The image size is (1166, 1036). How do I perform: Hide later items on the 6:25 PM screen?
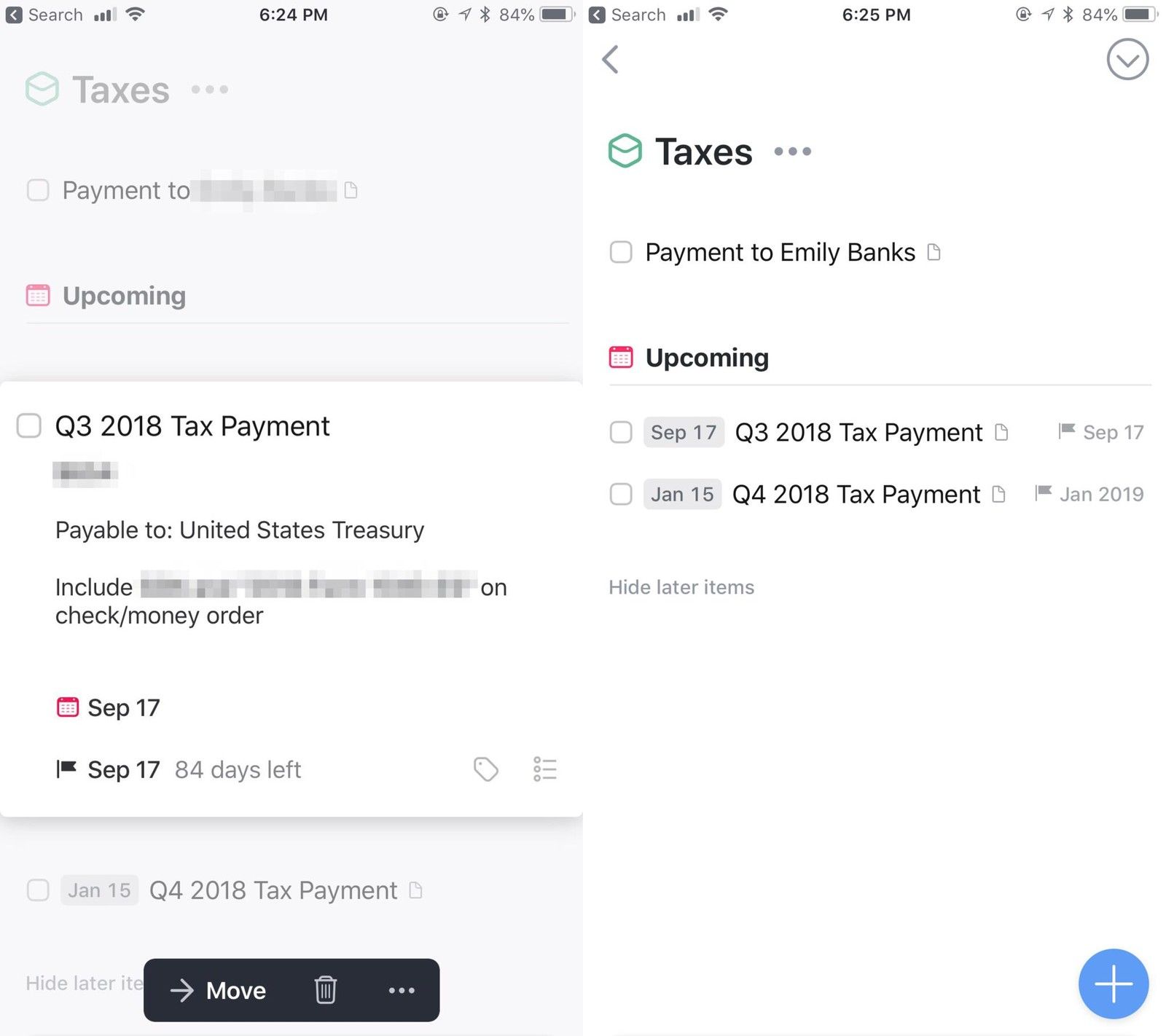681,587
